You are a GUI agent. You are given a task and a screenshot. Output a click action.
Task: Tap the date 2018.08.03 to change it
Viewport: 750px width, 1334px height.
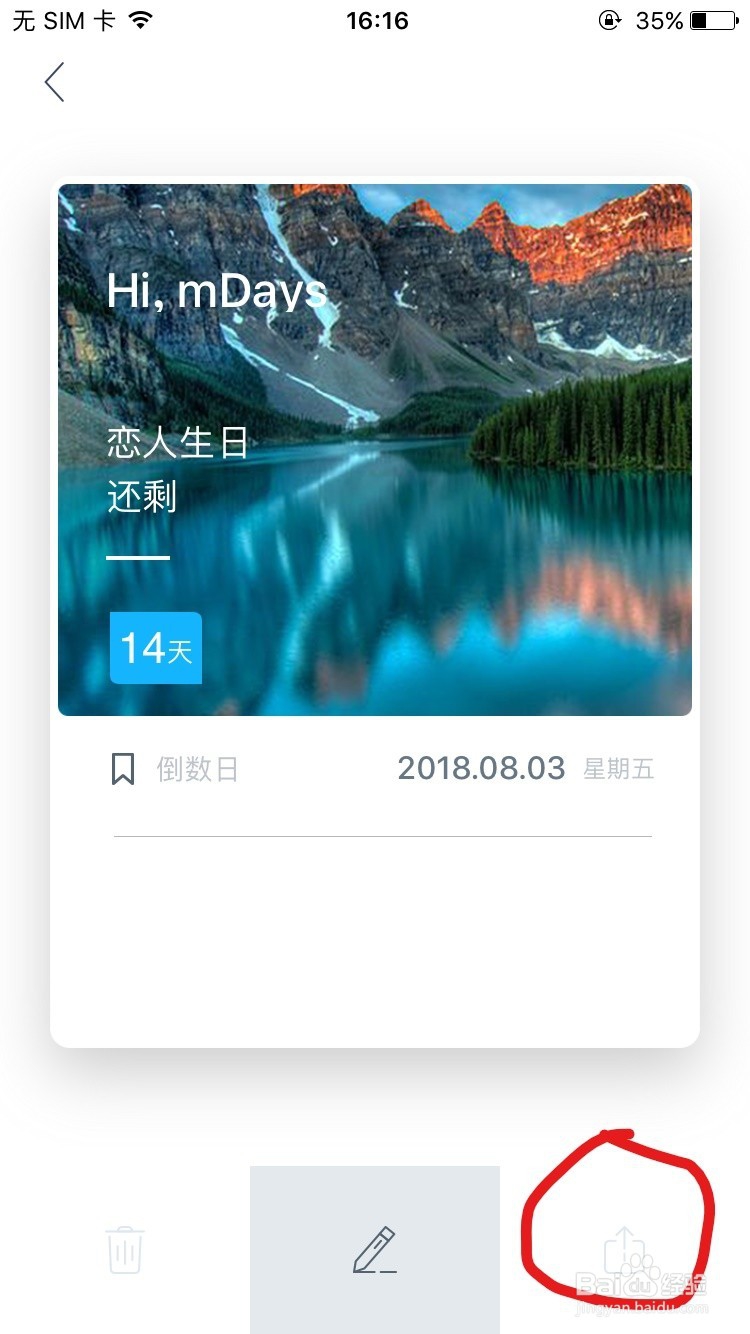pyautogui.click(x=481, y=768)
